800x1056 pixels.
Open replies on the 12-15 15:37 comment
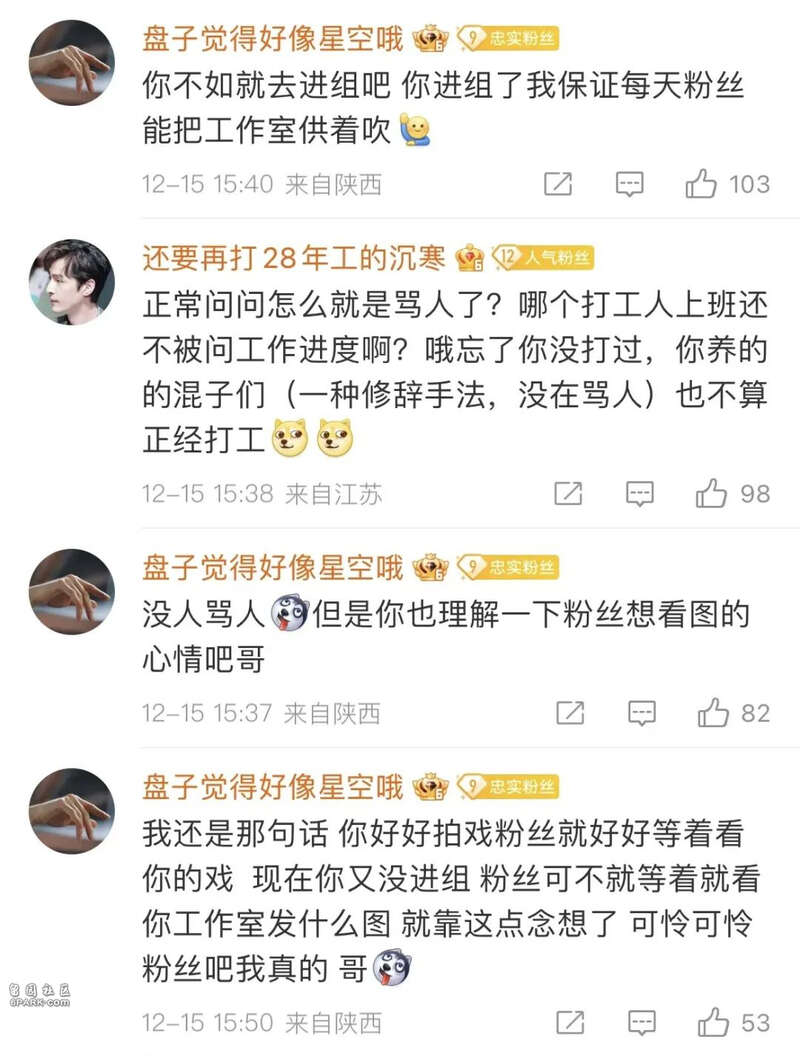click(641, 712)
